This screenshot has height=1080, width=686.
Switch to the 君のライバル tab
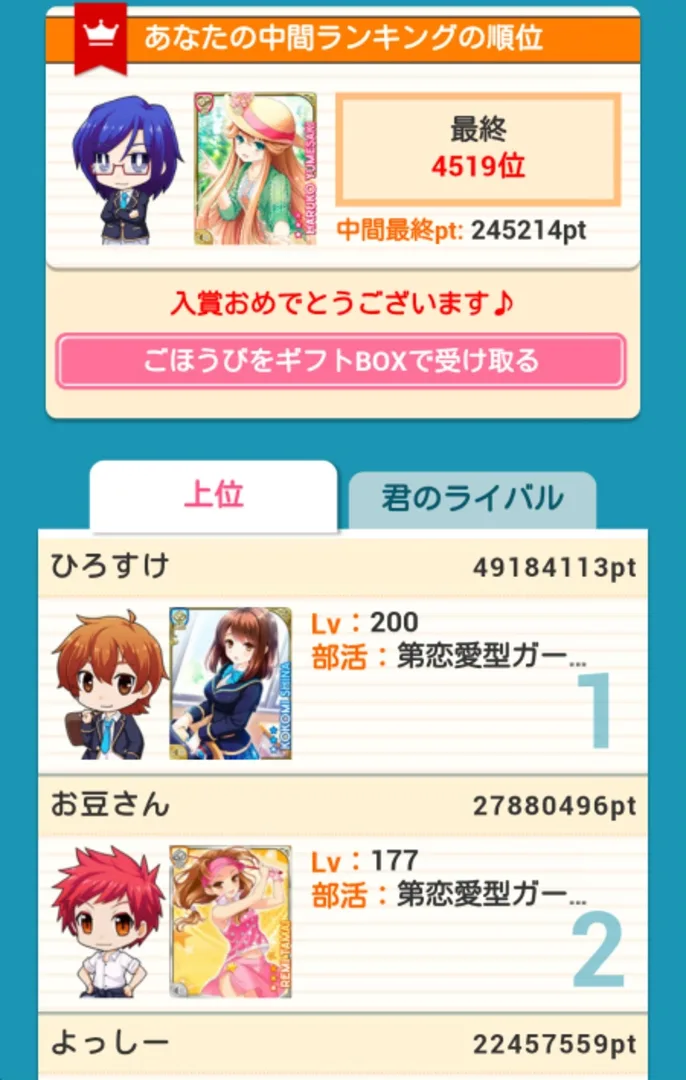(472, 499)
